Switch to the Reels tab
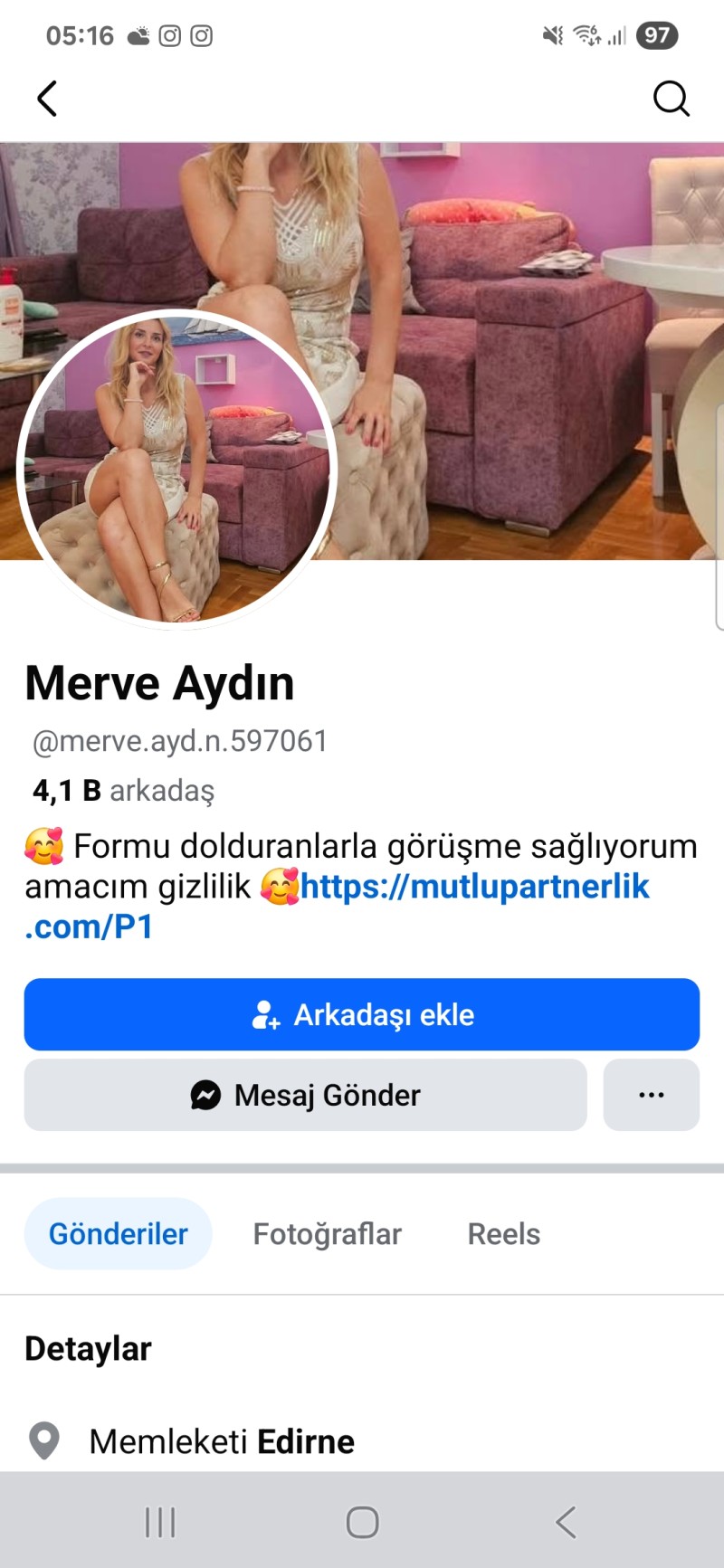 click(503, 1233)
